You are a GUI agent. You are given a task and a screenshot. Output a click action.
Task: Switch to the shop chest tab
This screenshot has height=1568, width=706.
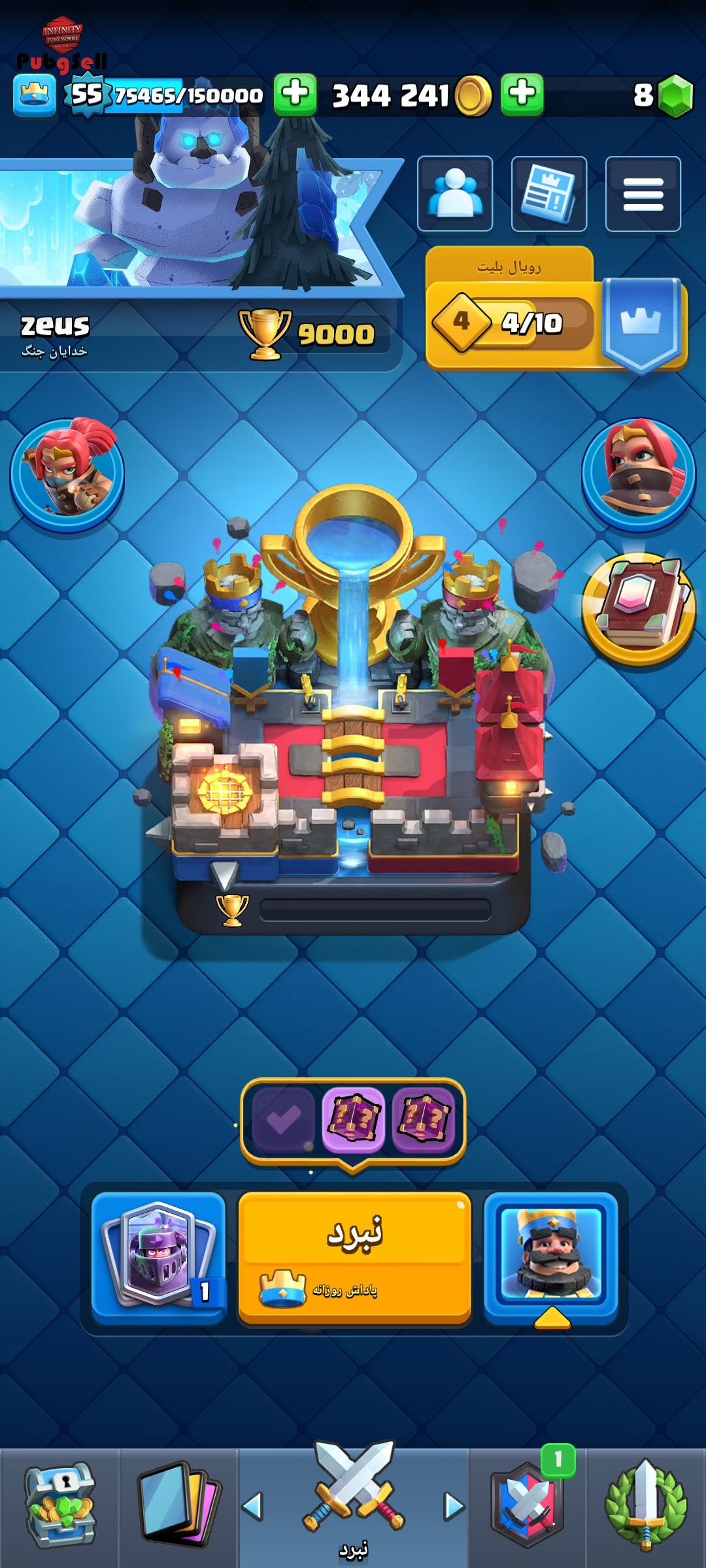[59, 1506]
